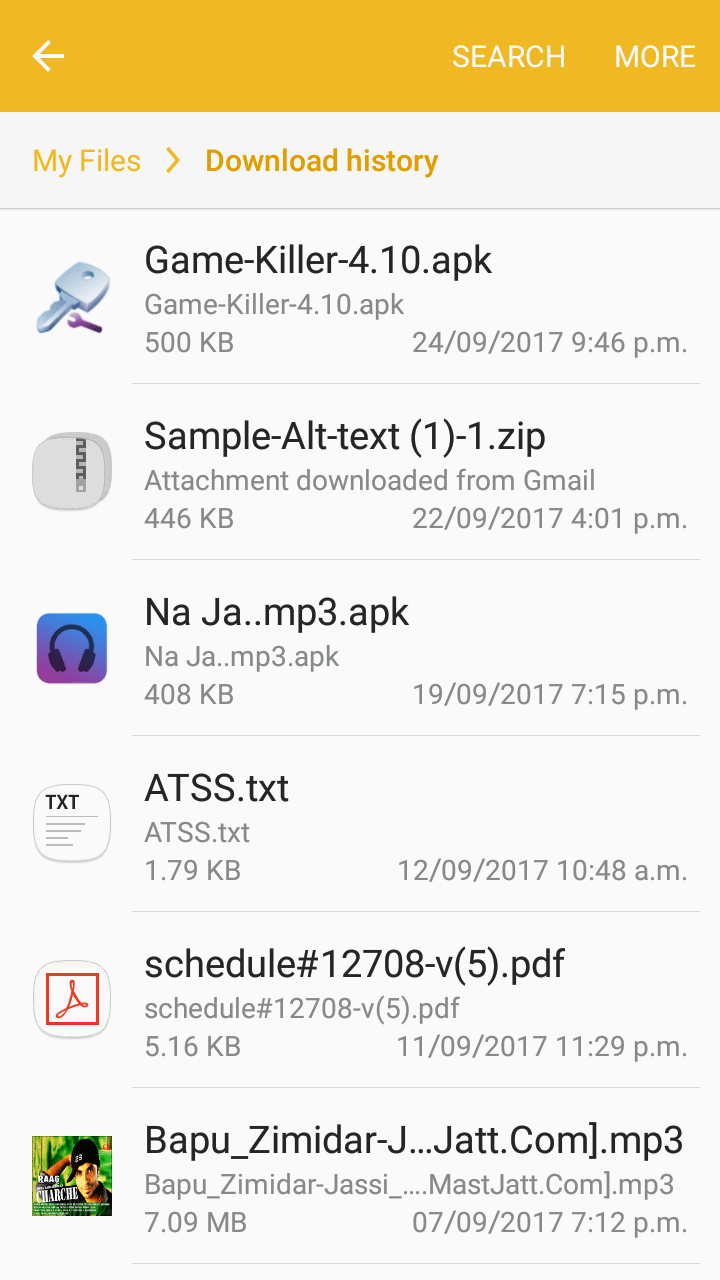Play the Bapu_Zimidar mp3 file
This screenshot has height=1280, width=720.
(360, 1177)
